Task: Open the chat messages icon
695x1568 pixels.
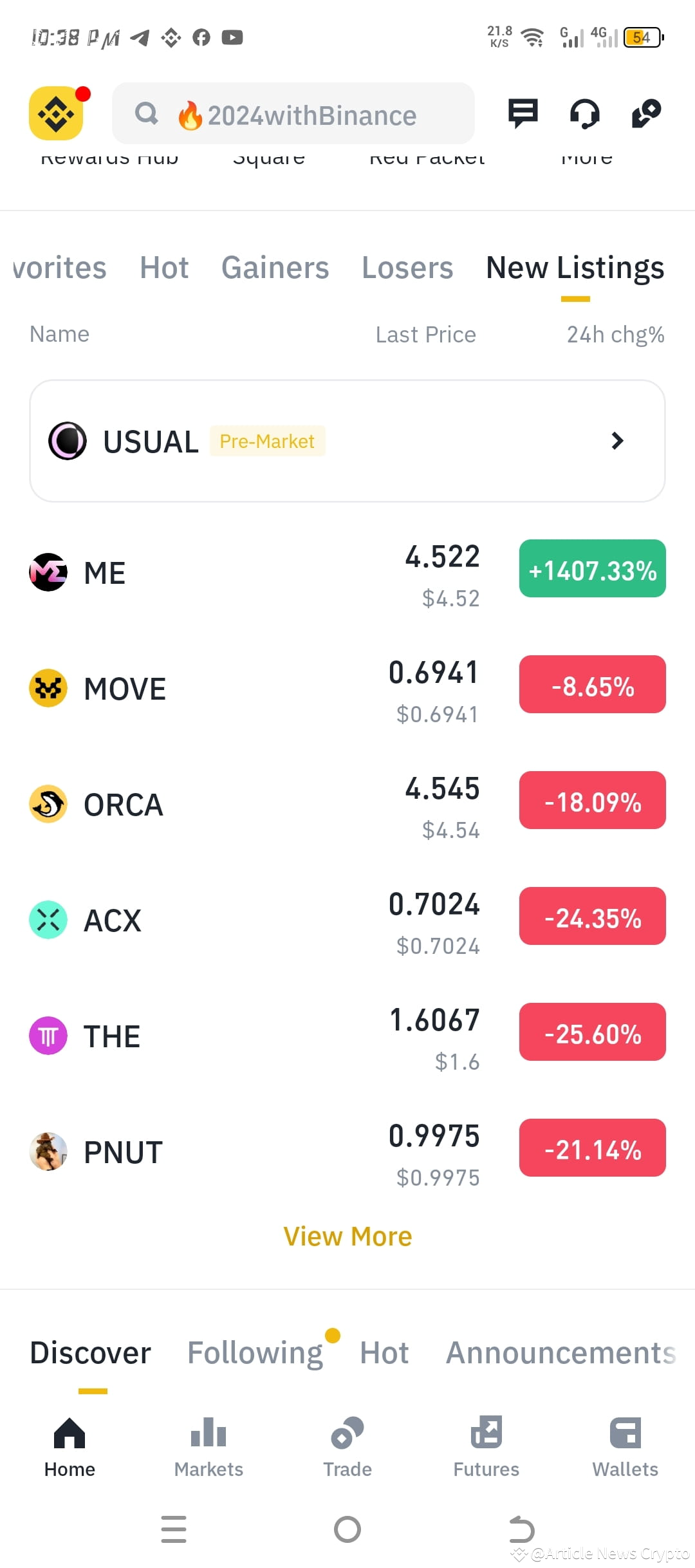Action: click(523, 113)
